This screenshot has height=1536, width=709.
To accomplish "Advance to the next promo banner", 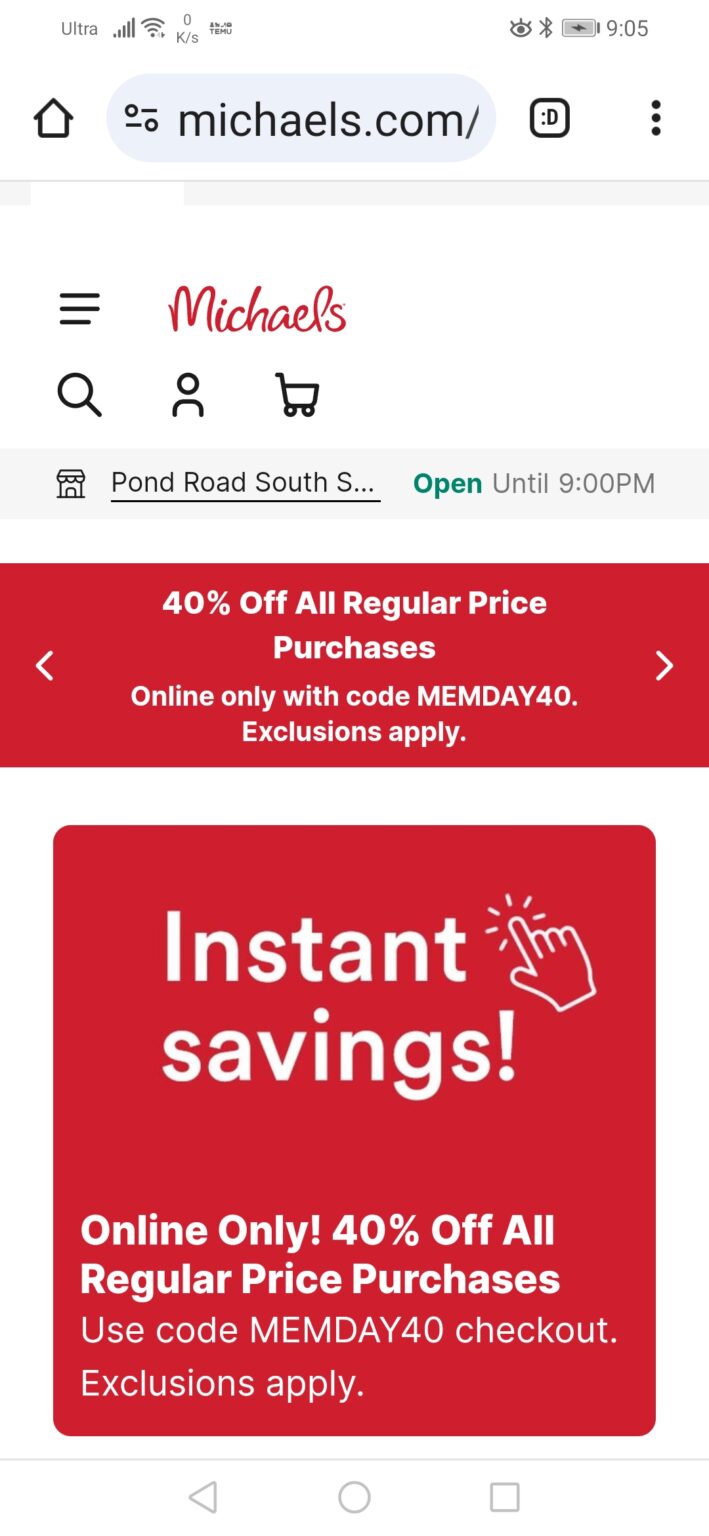I will 664,666.
